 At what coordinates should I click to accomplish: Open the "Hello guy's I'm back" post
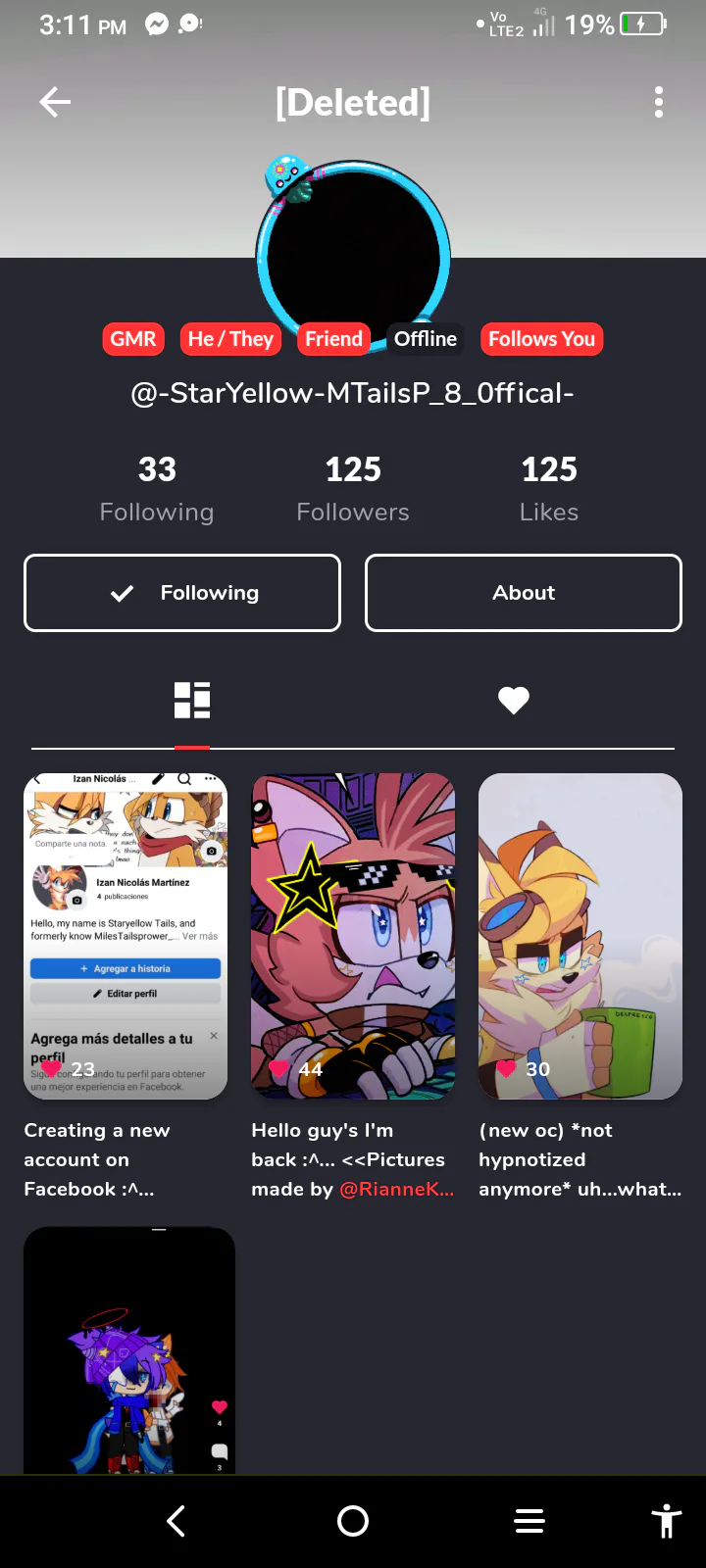point(353,936)
